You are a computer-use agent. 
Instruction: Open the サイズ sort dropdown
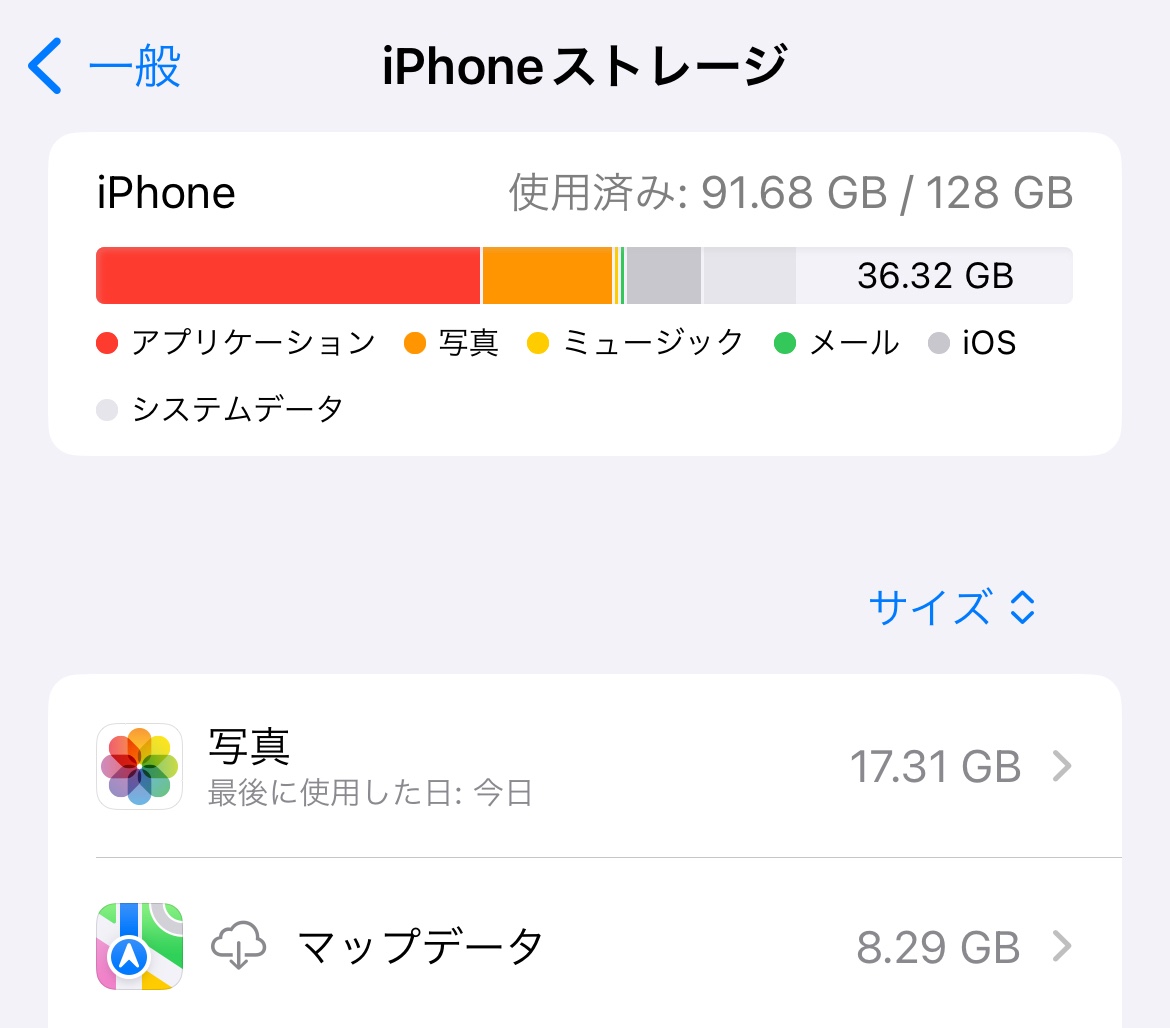click(x=951, y=607)
